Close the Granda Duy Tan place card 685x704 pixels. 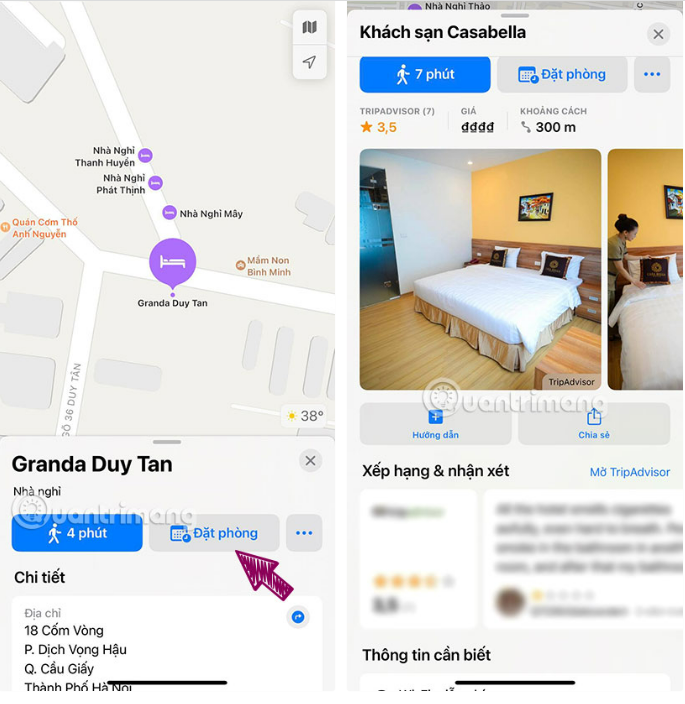310,460
